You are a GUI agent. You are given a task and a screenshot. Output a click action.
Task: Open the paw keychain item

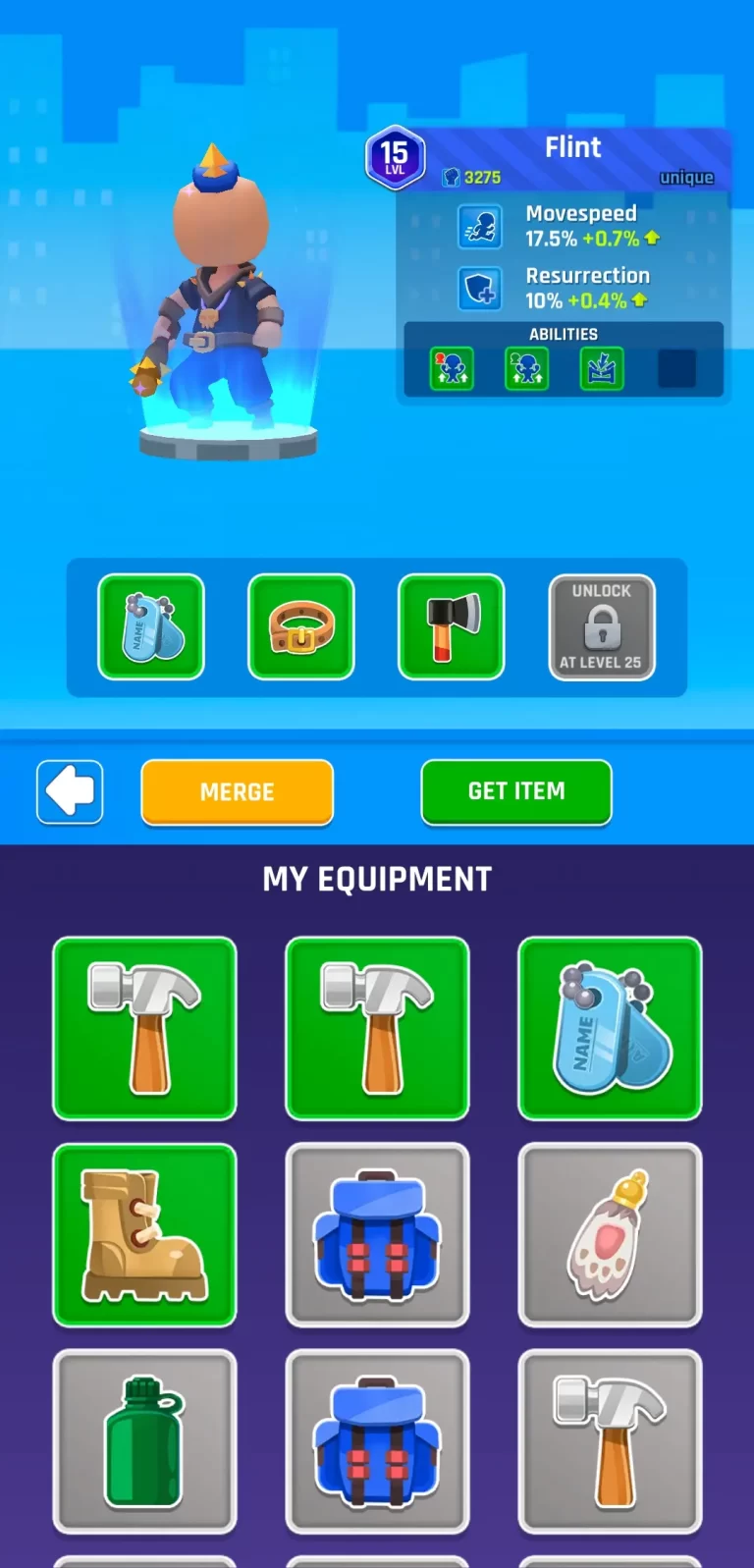point(610,1235)
